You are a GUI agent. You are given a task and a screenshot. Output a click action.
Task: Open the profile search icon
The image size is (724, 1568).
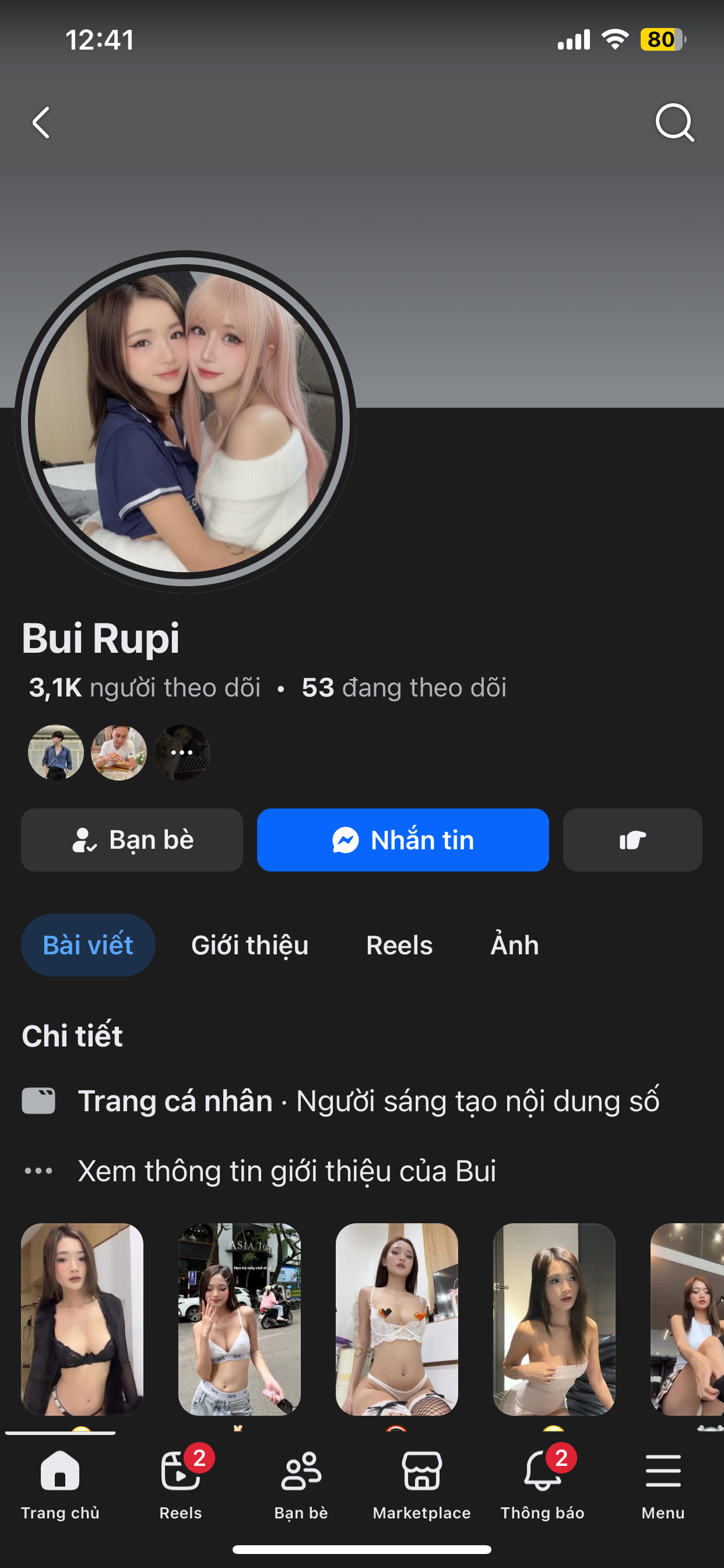pyautogui.click(x=674, y=123)
